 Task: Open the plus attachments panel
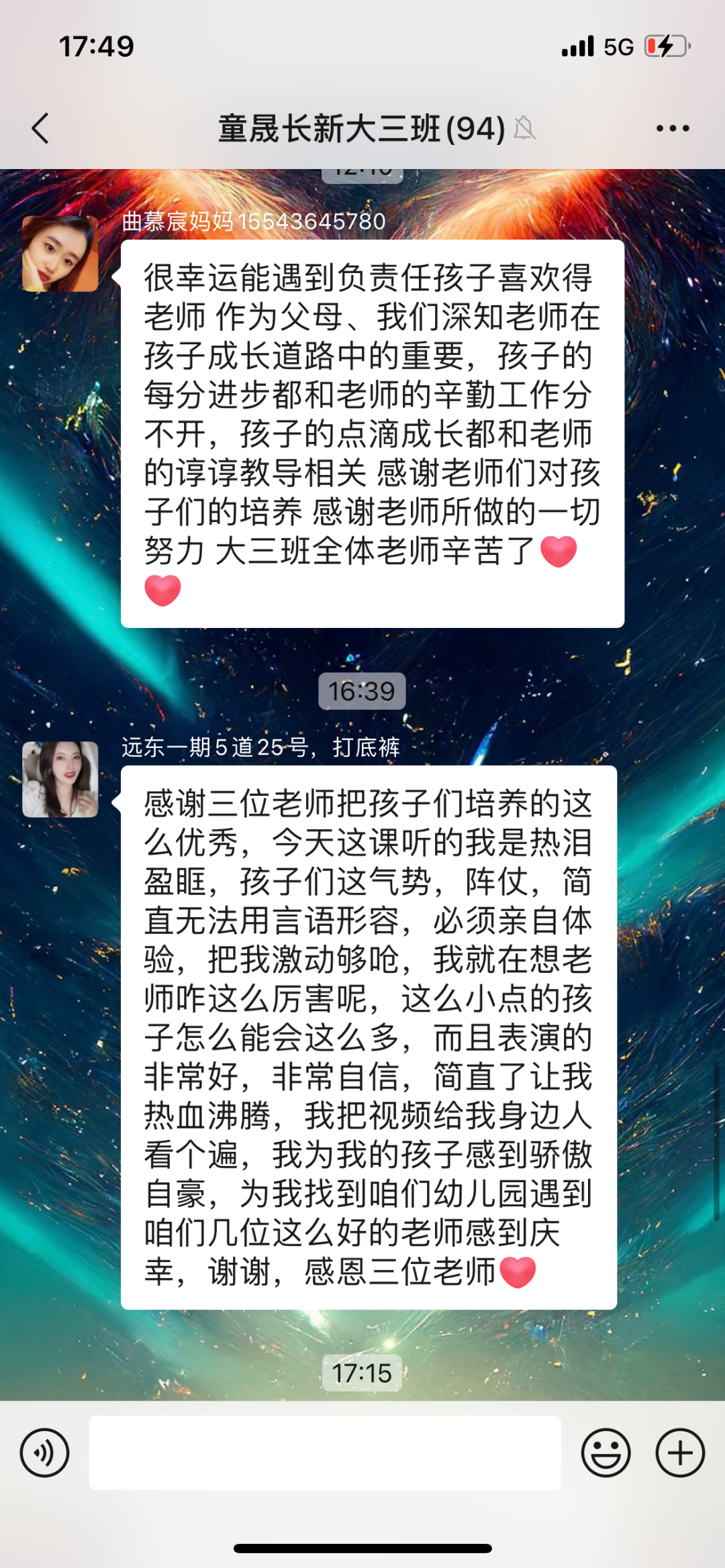[679, 1453]
